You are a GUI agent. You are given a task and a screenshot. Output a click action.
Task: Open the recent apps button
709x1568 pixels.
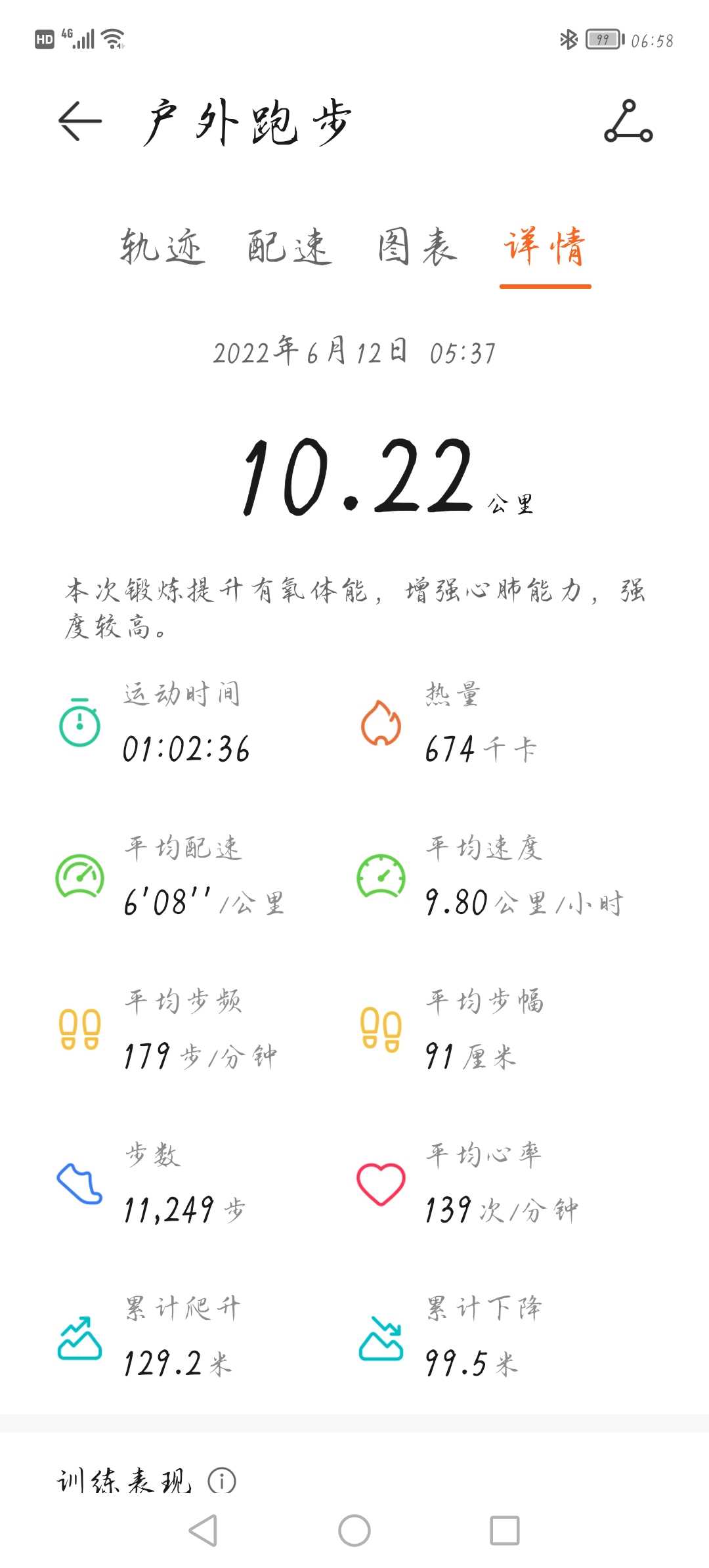505,1531
